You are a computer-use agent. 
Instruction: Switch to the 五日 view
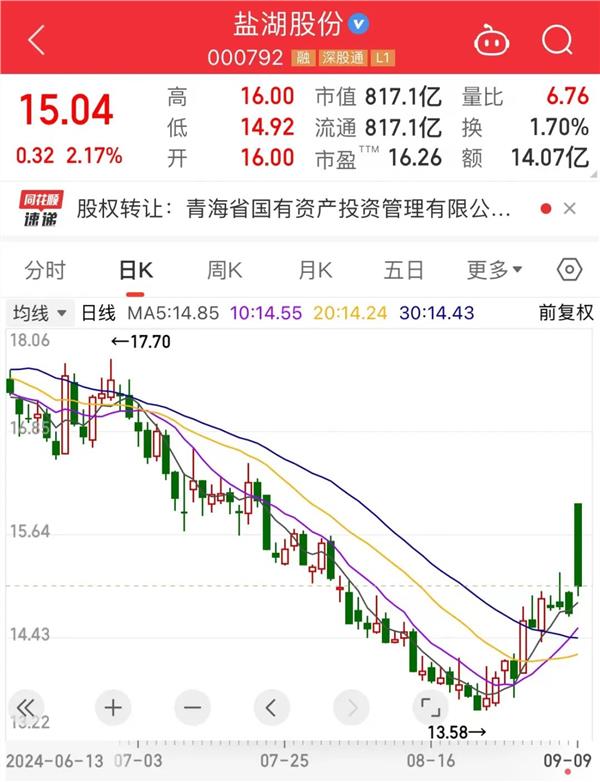pyautogui.click(x=403, y=270)
